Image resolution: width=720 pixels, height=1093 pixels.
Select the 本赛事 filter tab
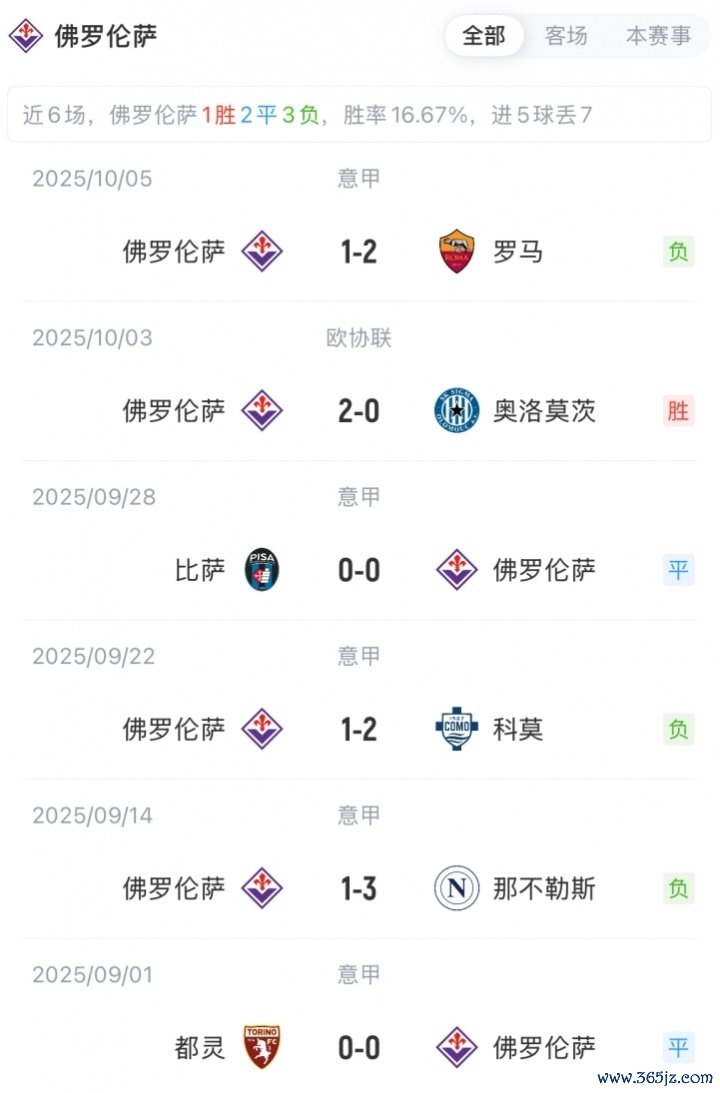pyautogui.click(x=658, y=37)
